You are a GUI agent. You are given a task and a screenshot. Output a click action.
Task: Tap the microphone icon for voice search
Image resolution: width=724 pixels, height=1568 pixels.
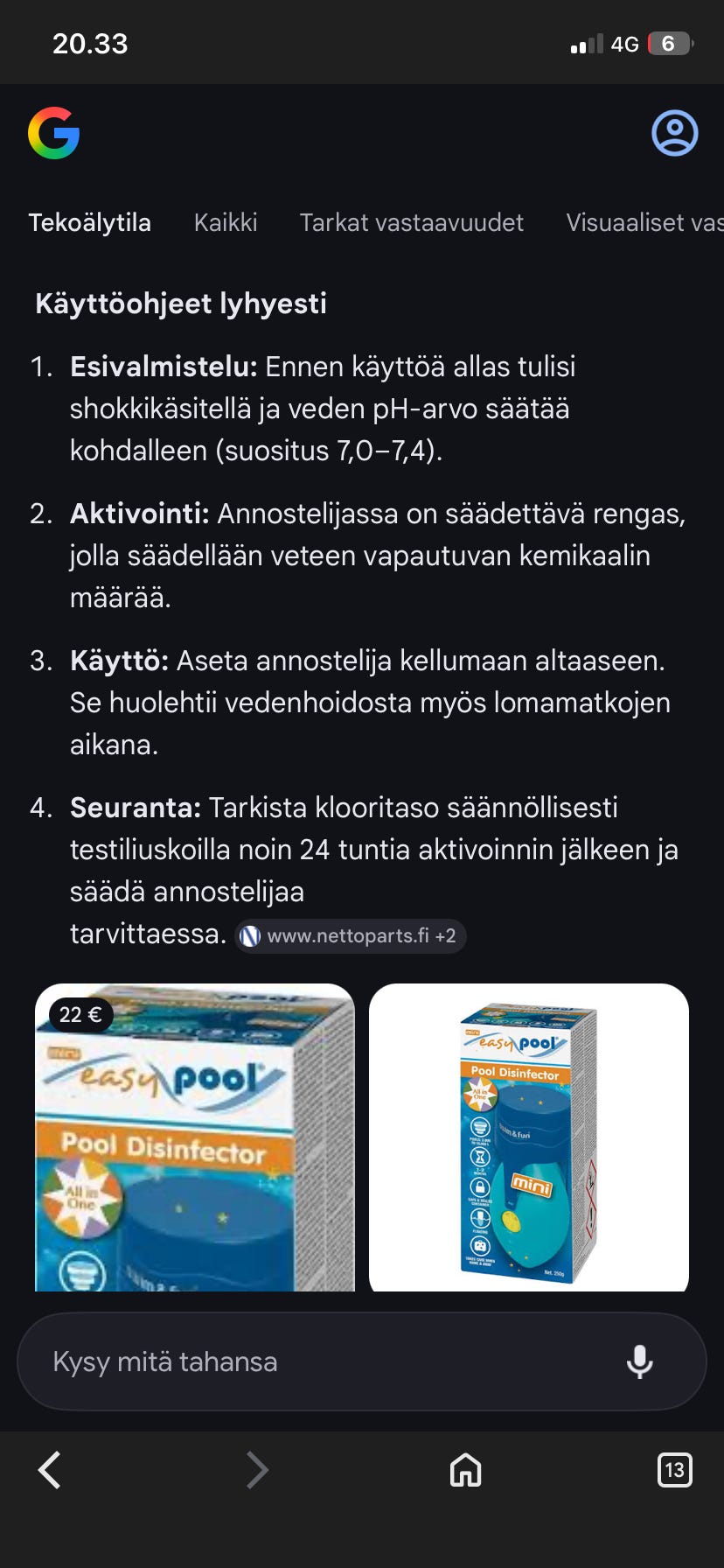coord(641,1361)
